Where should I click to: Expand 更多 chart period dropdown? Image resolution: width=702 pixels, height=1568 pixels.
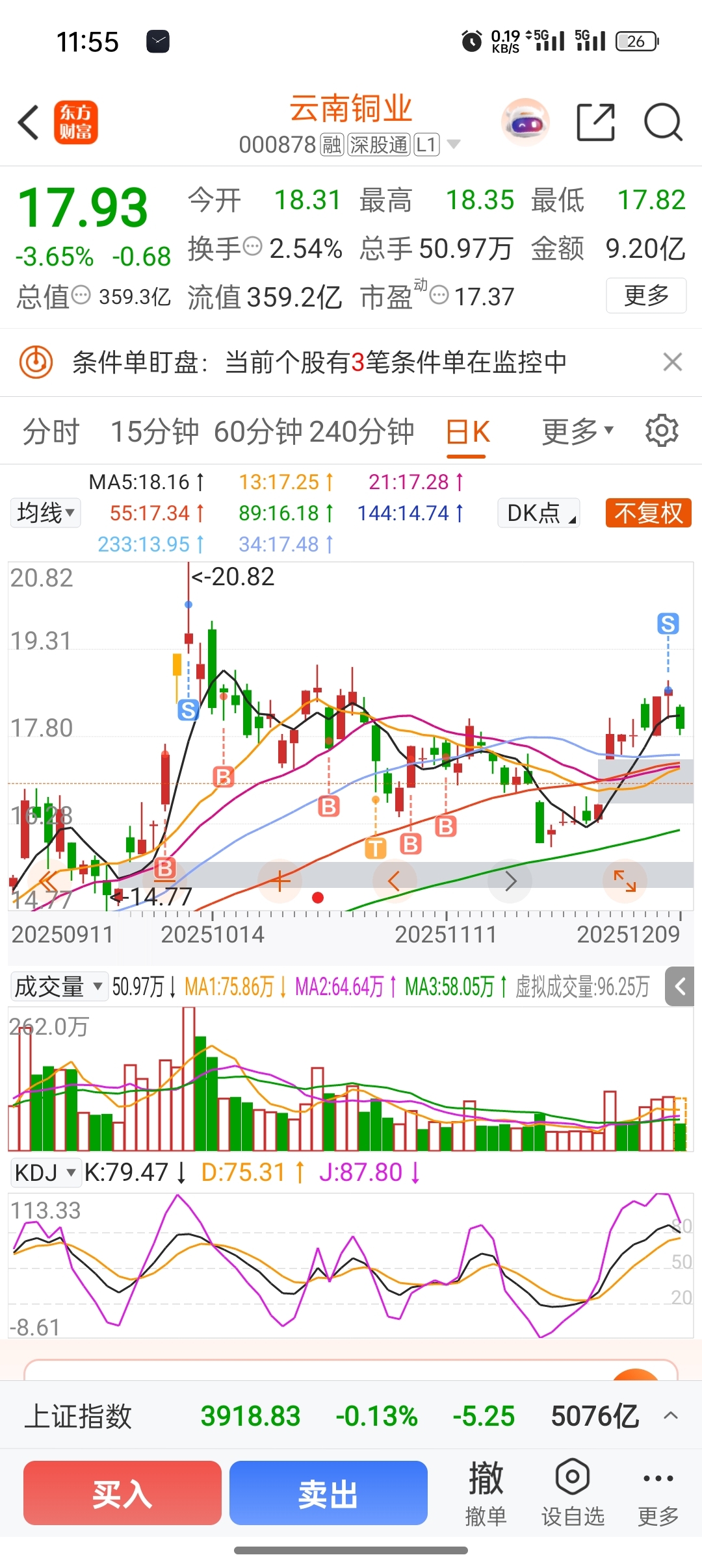pos(577,431)
